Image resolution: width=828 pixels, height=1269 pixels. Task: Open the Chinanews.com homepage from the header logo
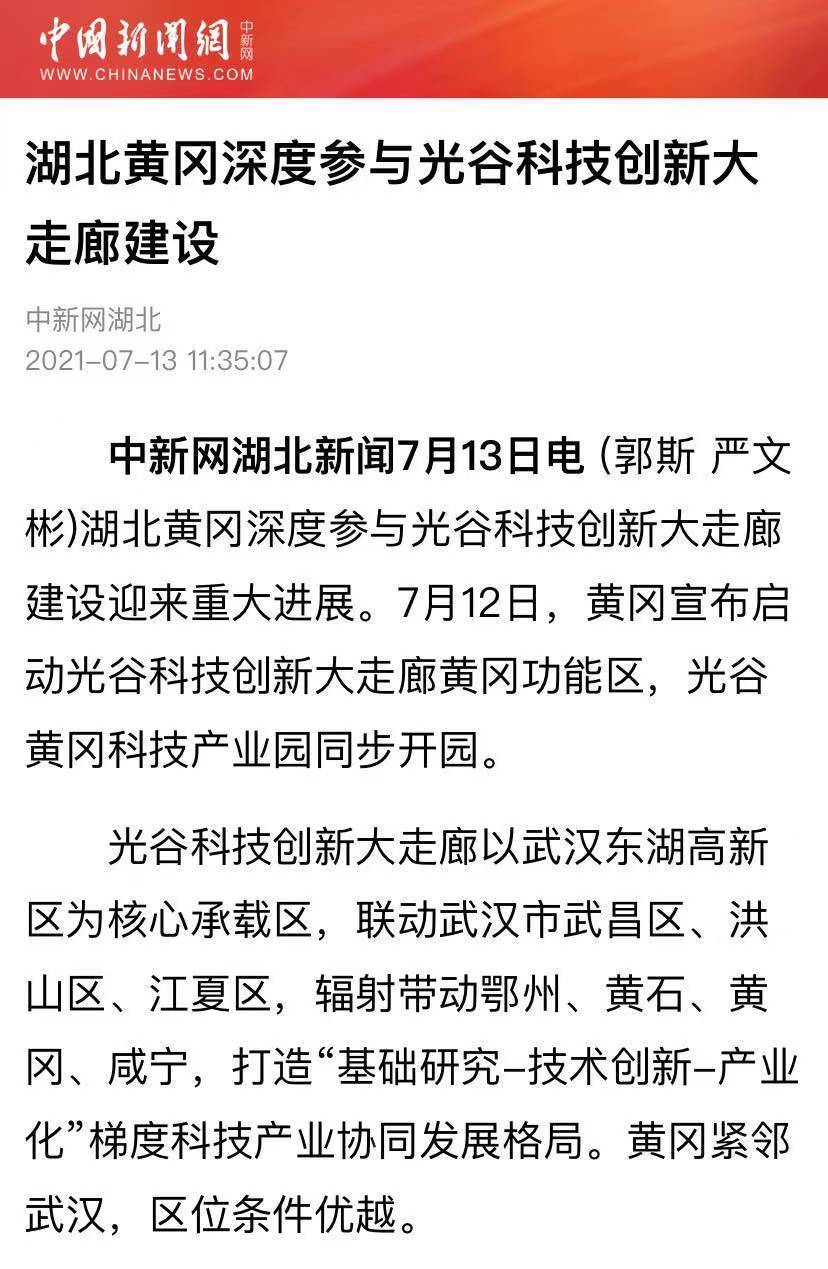click(146, 49)
